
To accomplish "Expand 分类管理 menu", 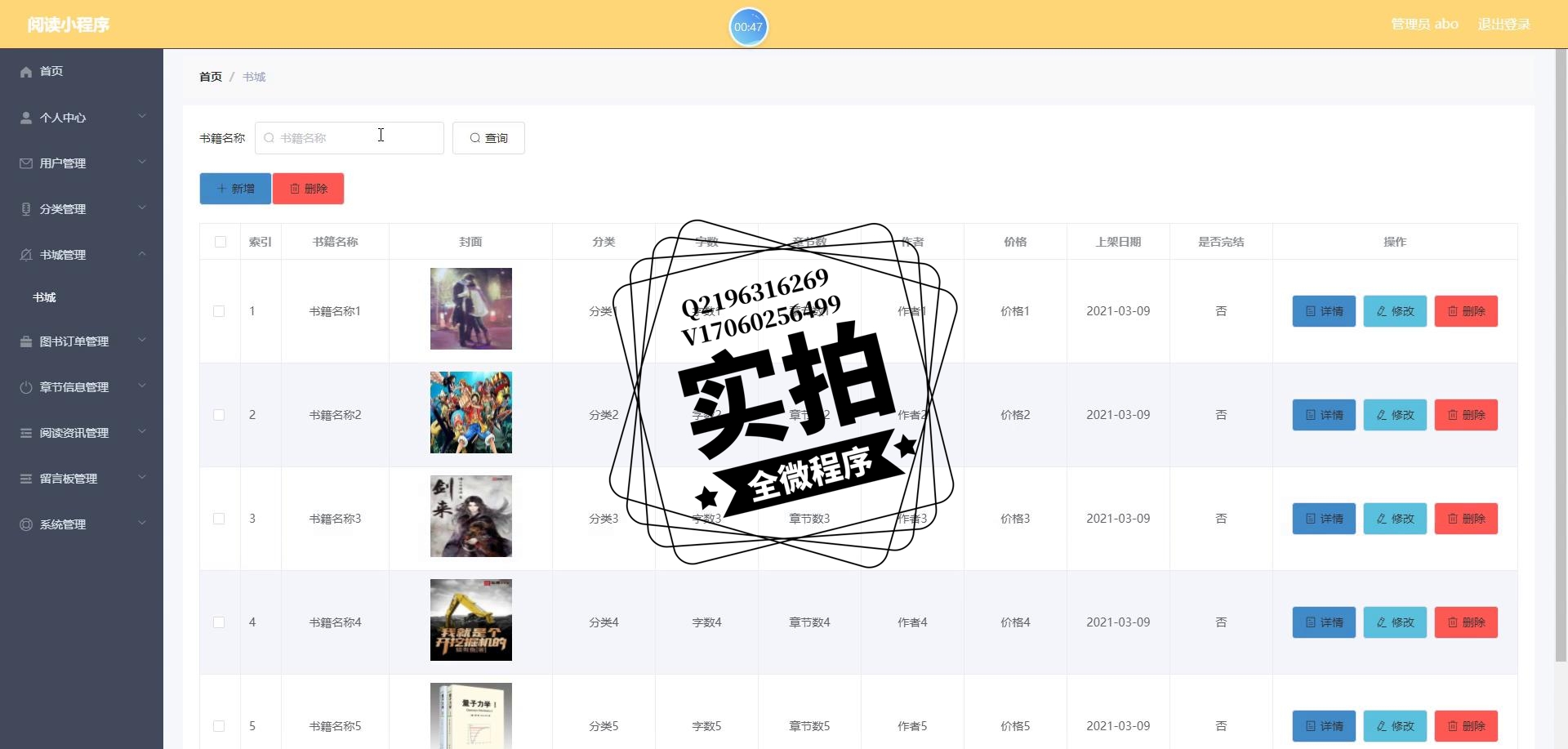I will pyautogui.click(x=81, y=209).
